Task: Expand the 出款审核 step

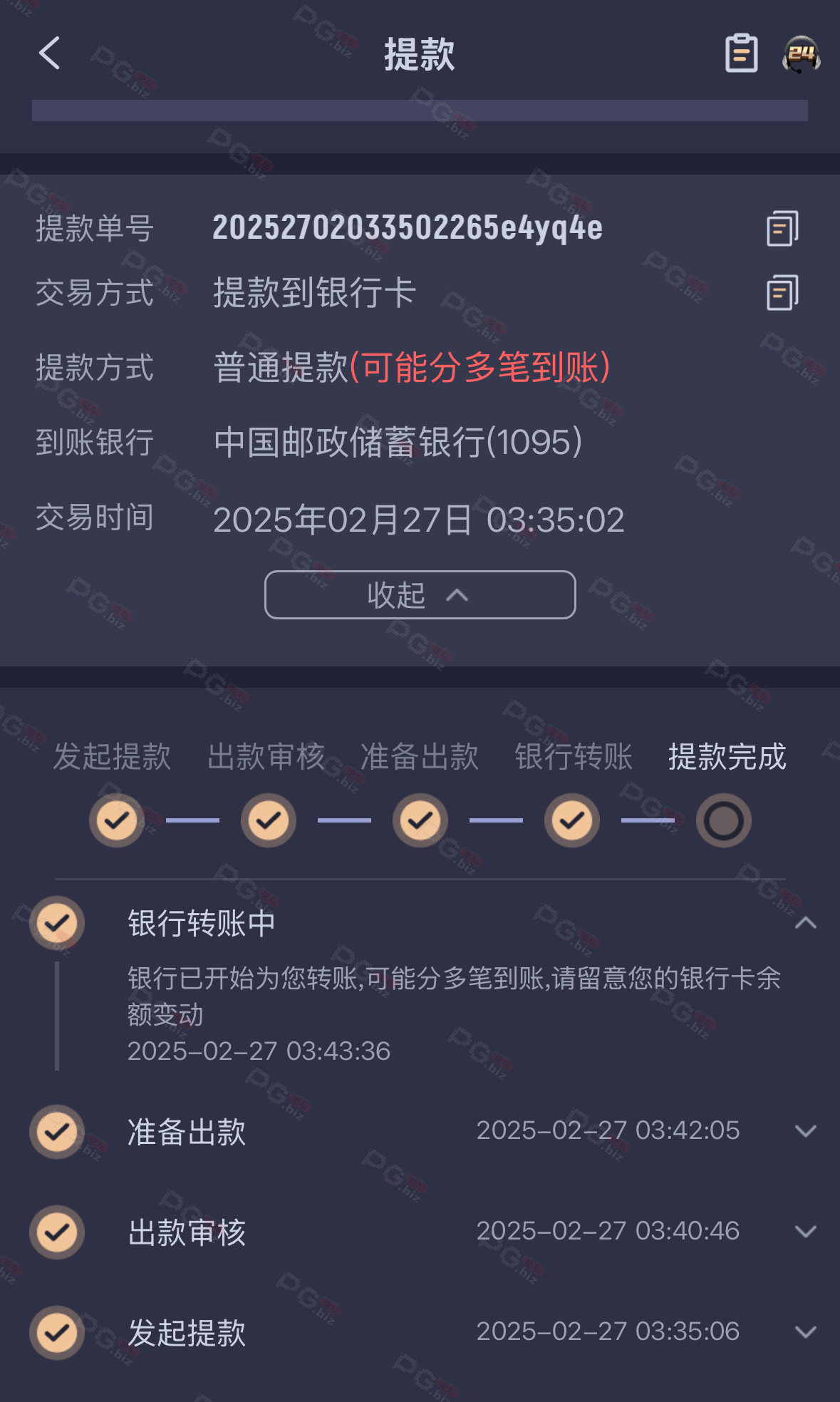Action: (x=806, y=1232)
